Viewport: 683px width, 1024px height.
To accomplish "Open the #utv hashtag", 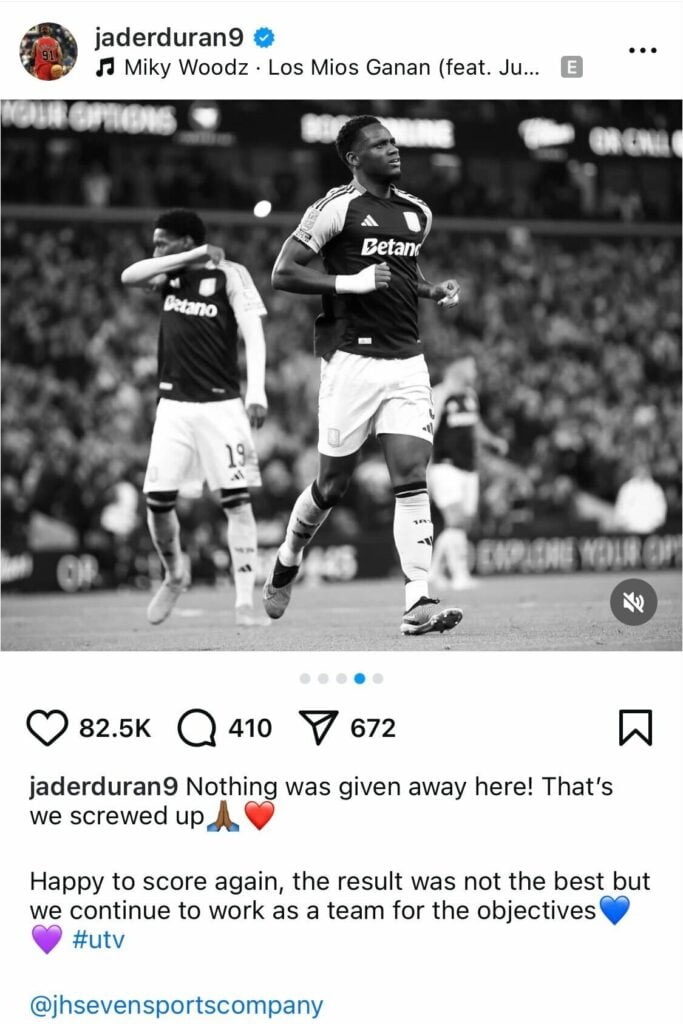I will click(x=99, y=940).
